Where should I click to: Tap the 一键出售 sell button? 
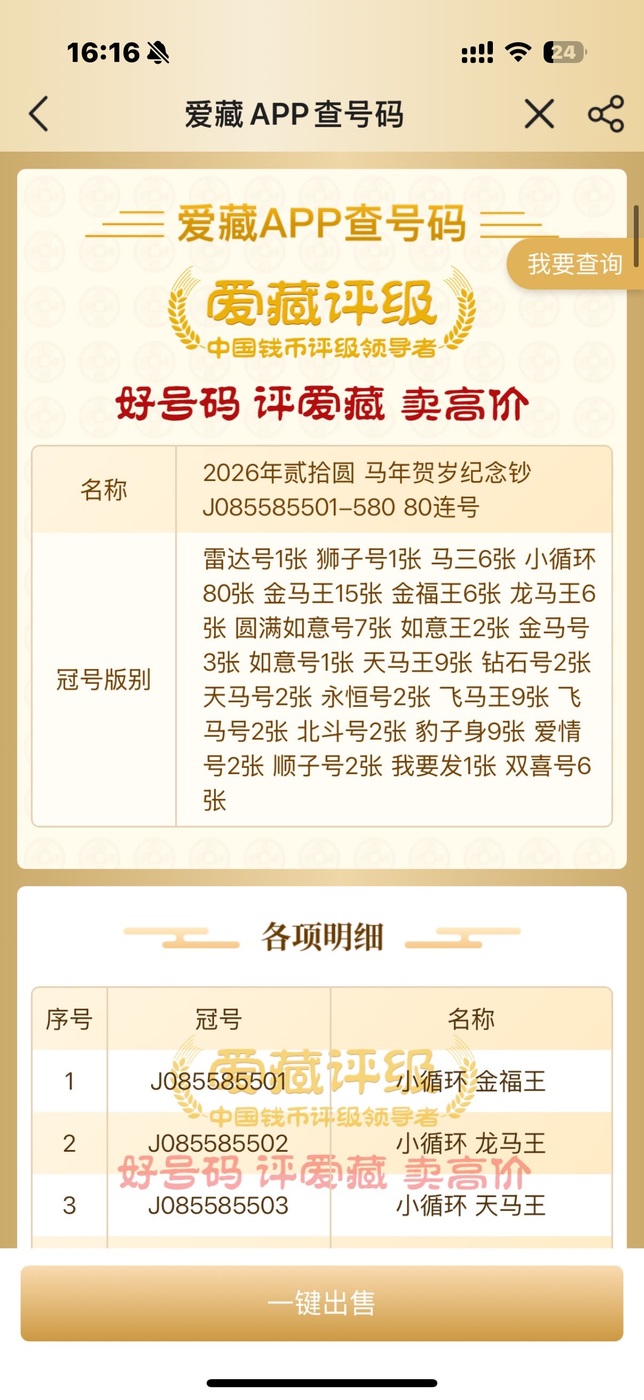(322, 1303)
